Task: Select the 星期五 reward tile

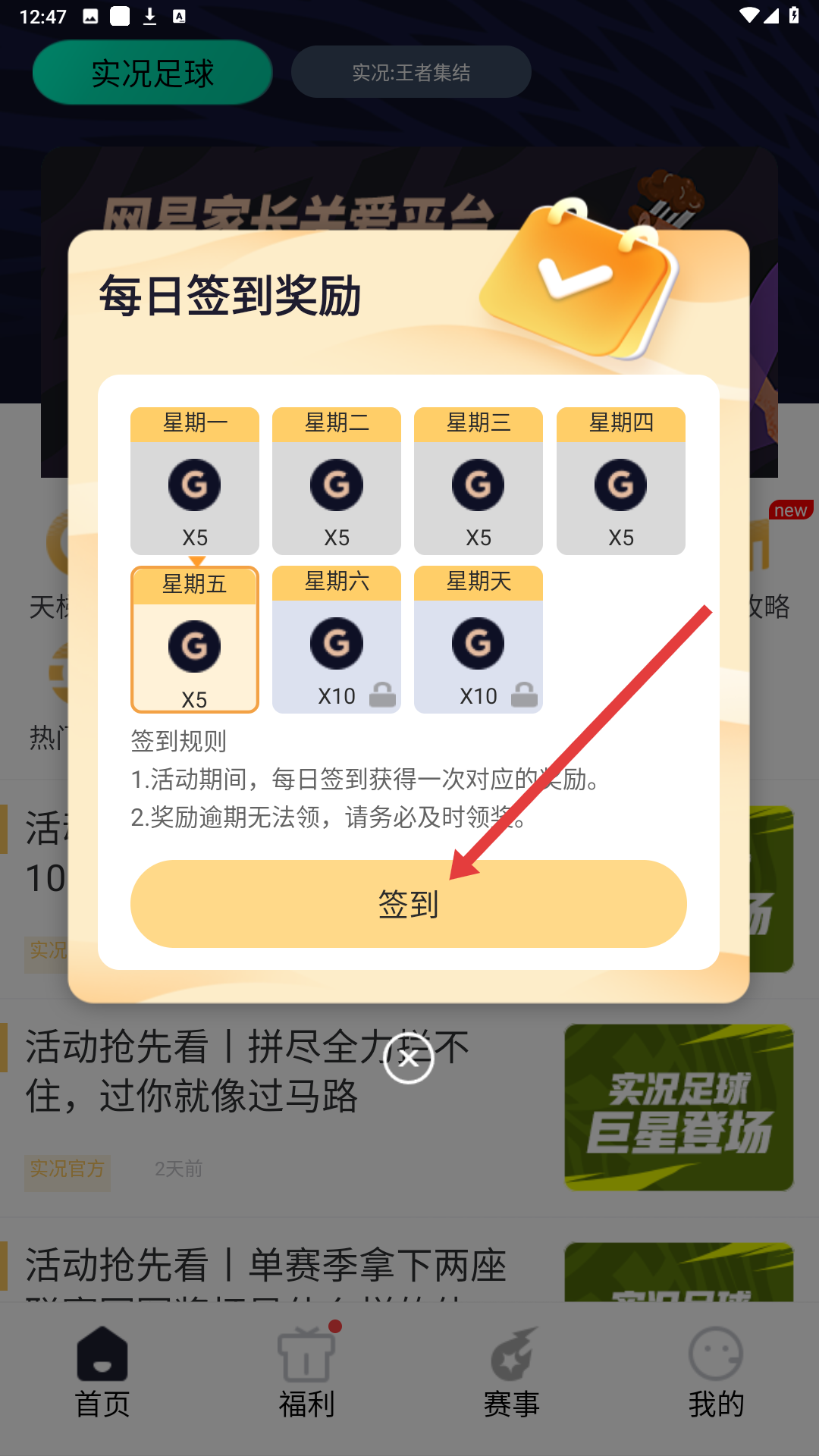Action: [194, 640]
